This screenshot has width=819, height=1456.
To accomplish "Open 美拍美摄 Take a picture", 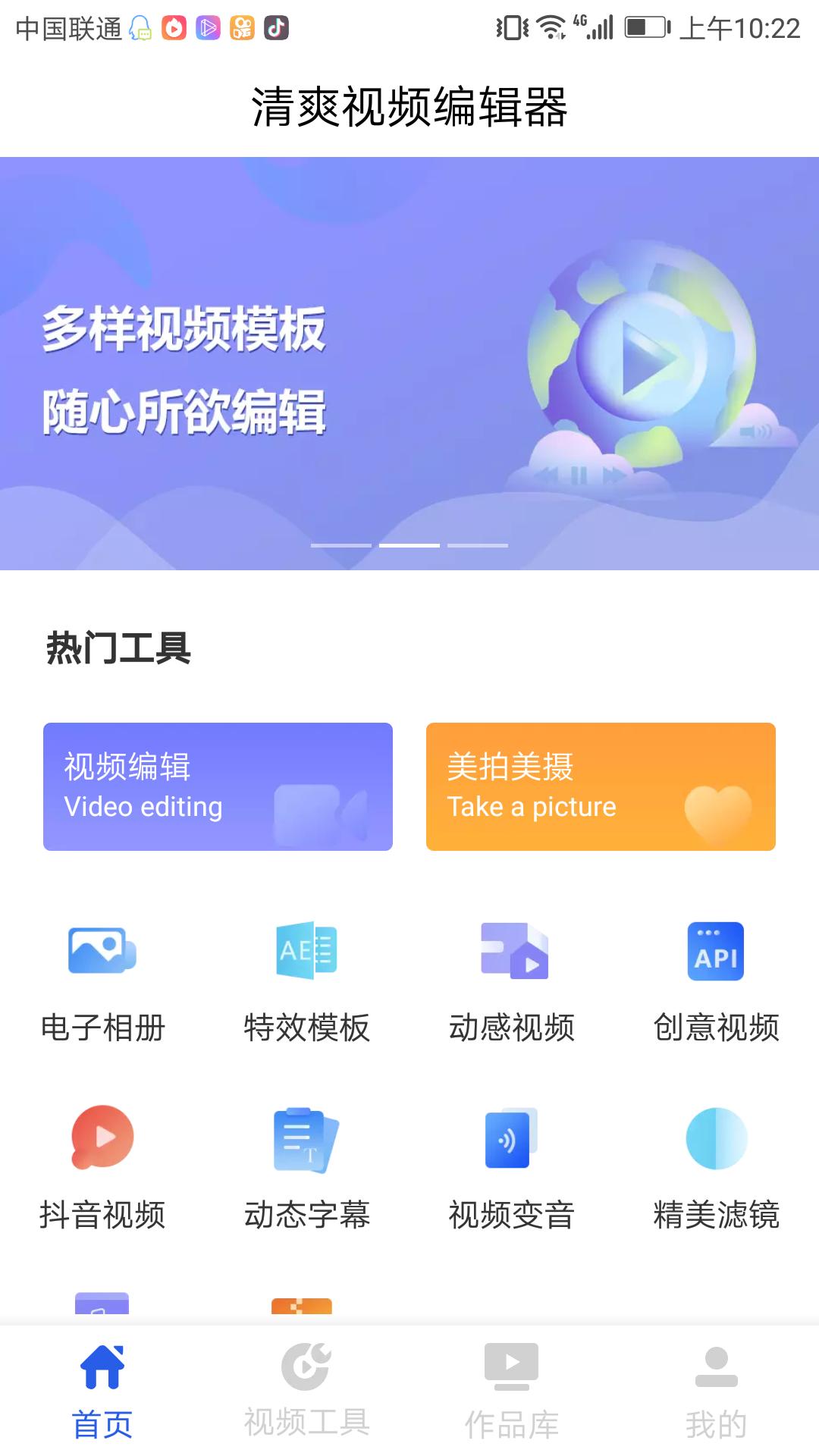I will point(601,786).
